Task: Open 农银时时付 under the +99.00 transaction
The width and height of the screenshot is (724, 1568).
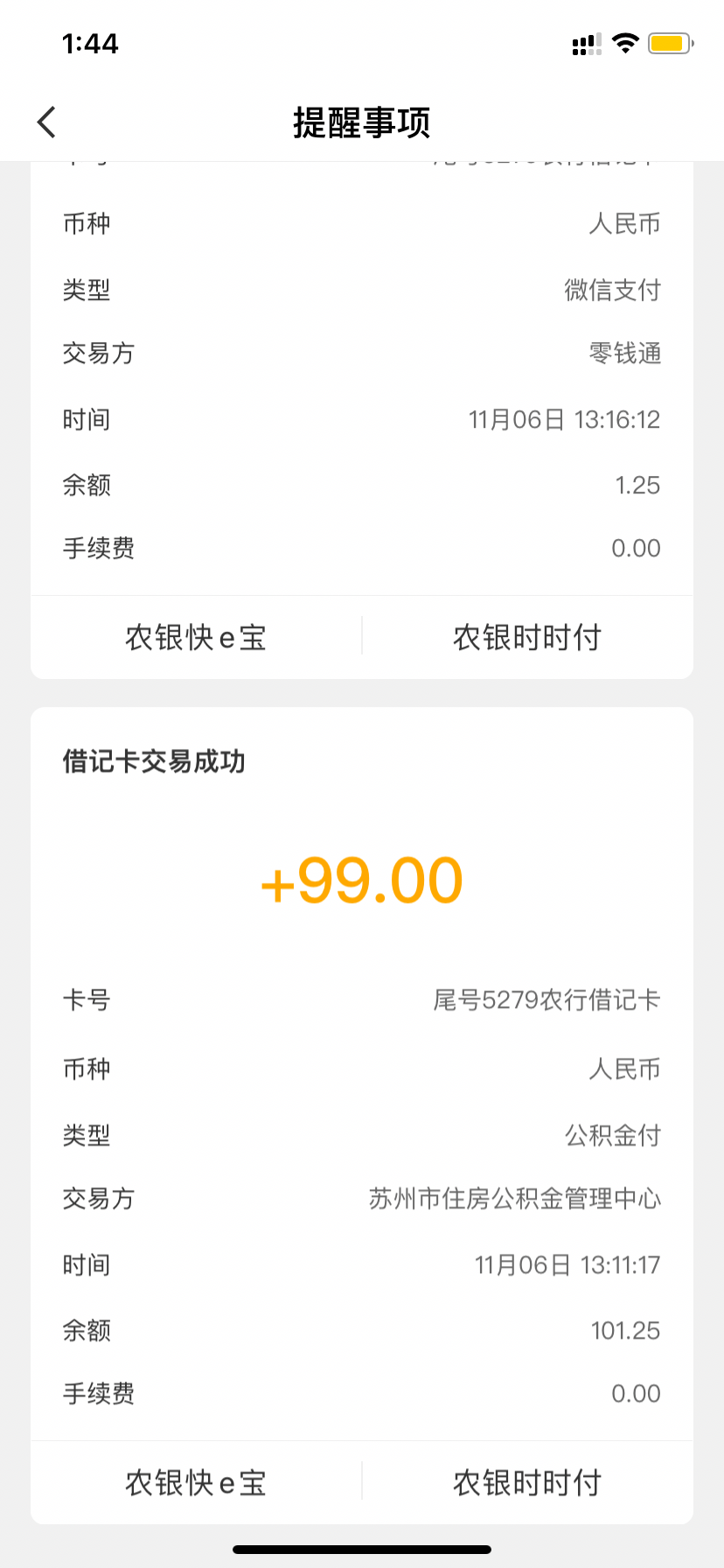Action: click(527, 1482)
